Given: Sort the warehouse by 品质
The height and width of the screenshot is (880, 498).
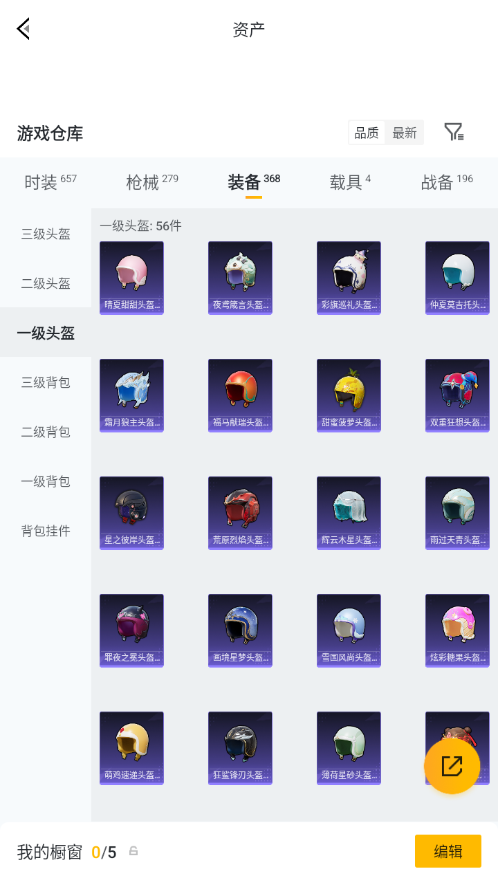Looking at the screenshot, I should pyautogui.click(x=367, y=133).
